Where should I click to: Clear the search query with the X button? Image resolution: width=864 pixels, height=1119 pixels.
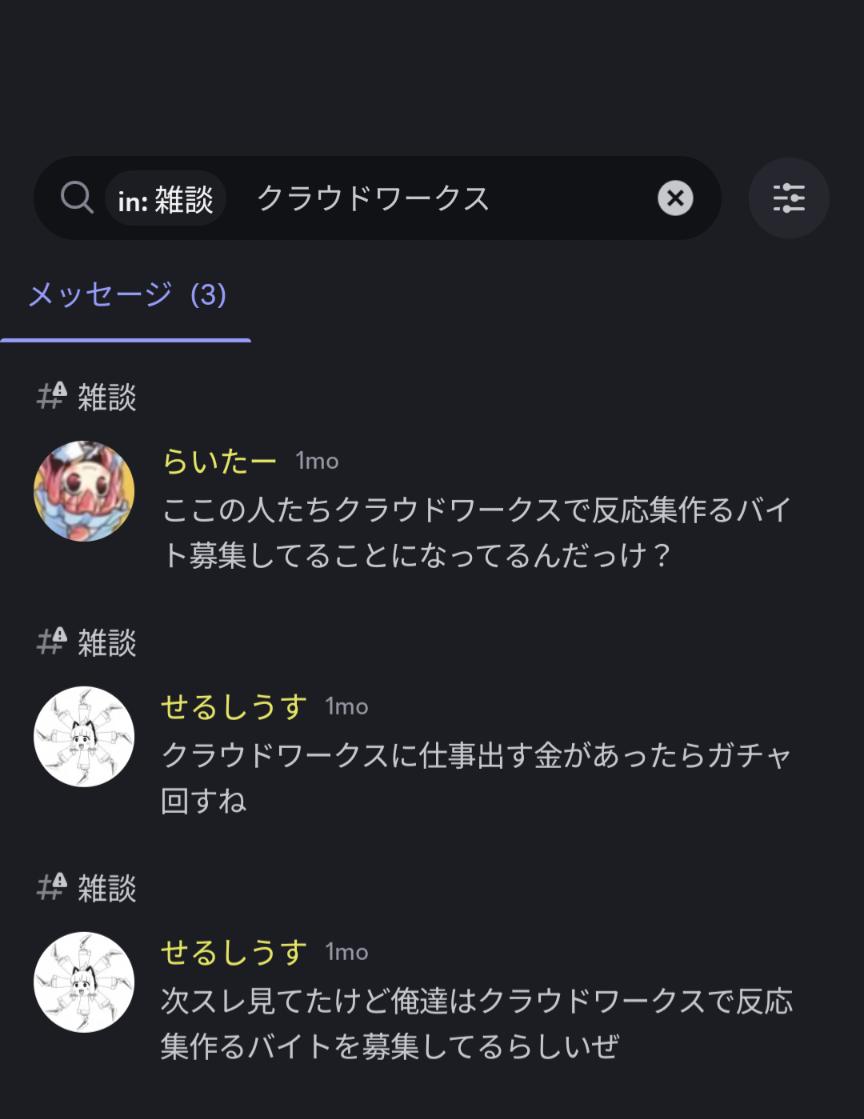[675, 198]
